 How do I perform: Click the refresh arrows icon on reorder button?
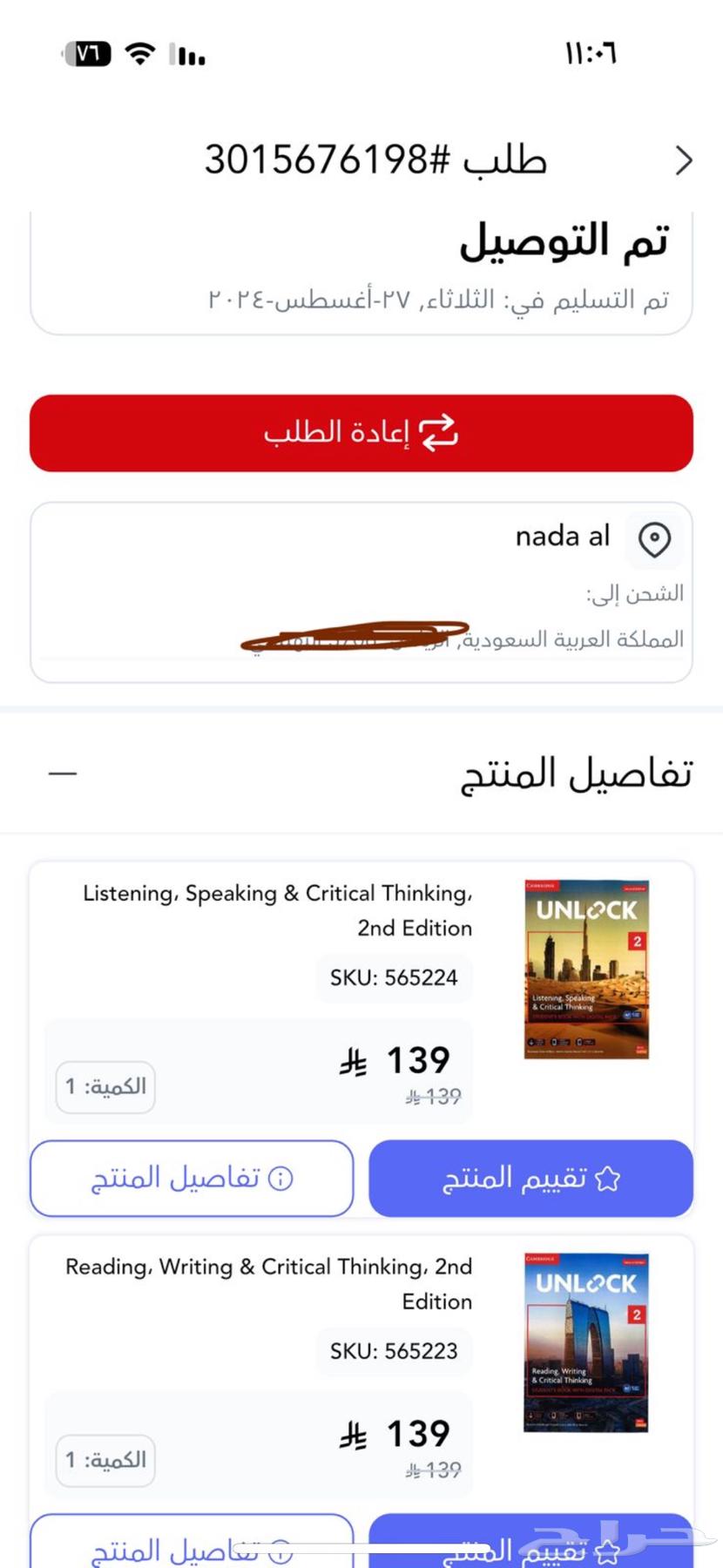click(x=440, y=433)
